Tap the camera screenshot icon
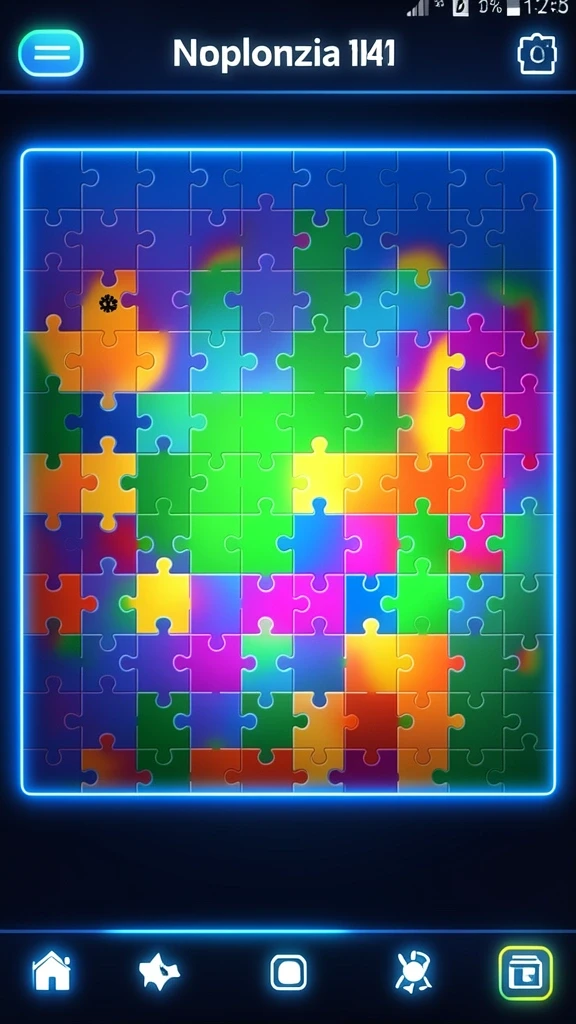The height and width of the screenshot is (1024, 576). [x=537, y=54]
